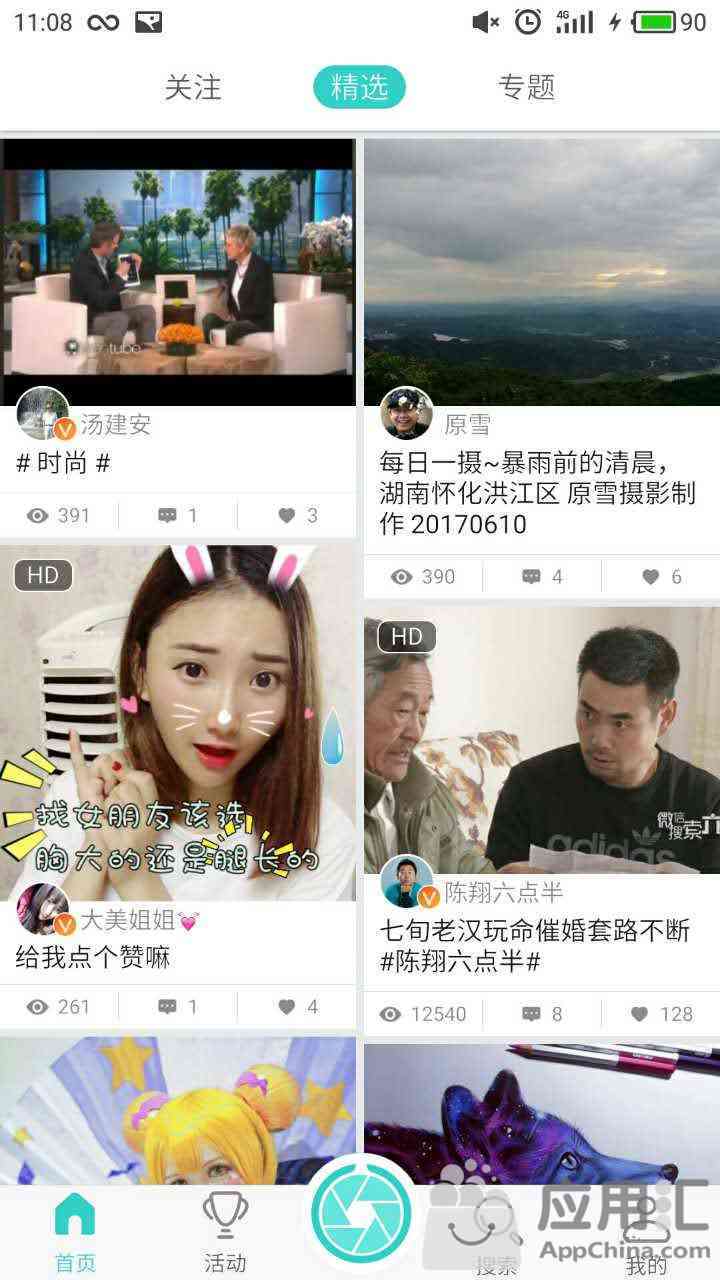Open 汤建安's profile avatar
This screenshot has height=1280, width=720.
(45, 414)
